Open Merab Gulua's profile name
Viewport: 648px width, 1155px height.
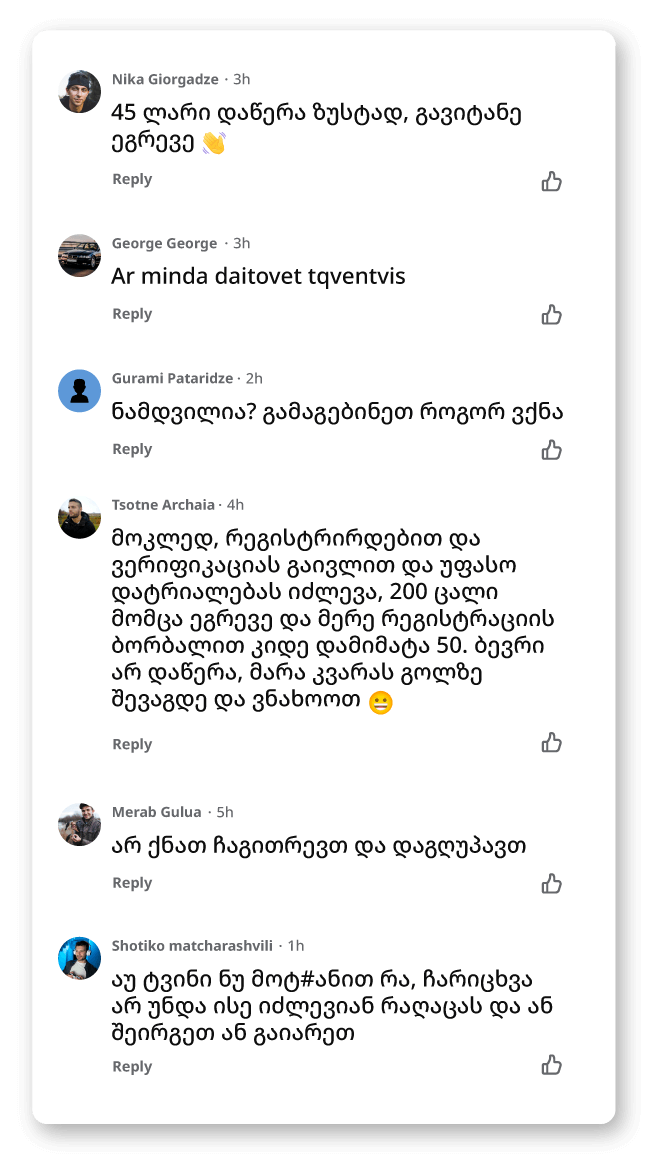click(x=156, y=812)
